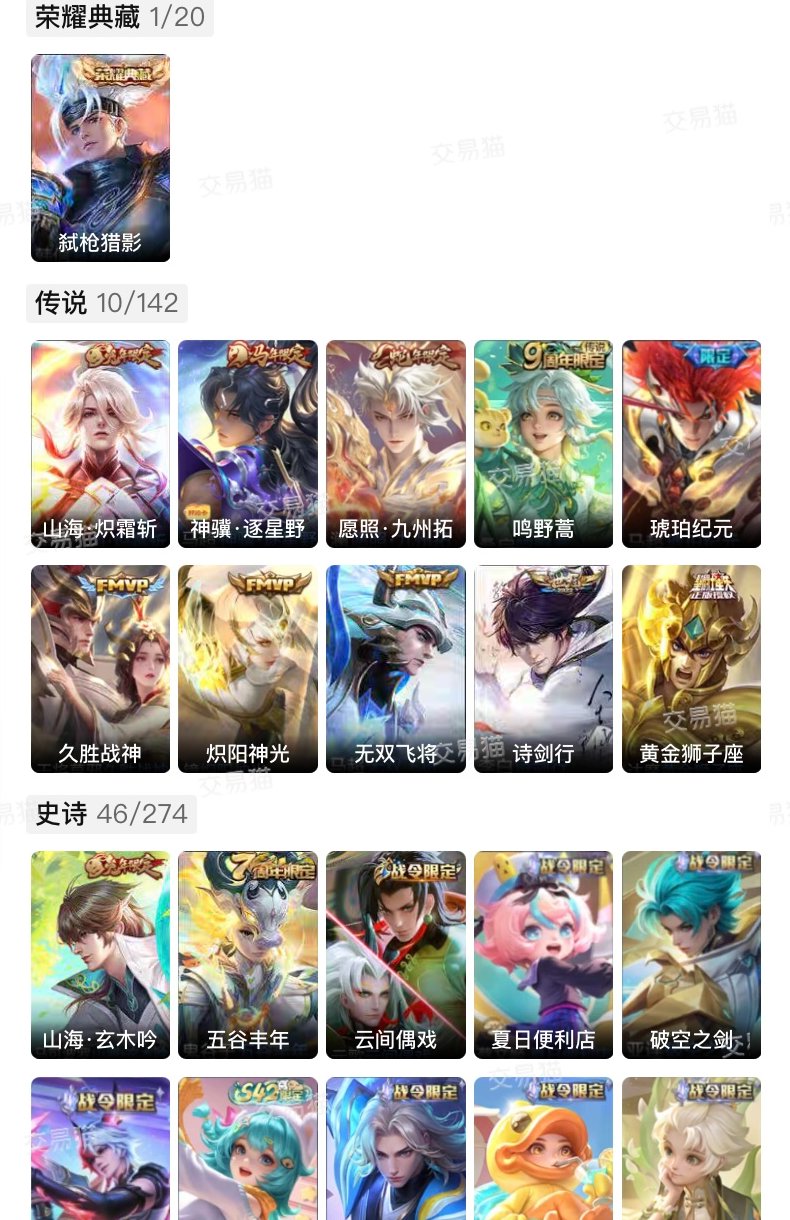Select the 黄金狮子座 zodiac skin
This screenshot has width=790, height=1220.
[691, 668]
